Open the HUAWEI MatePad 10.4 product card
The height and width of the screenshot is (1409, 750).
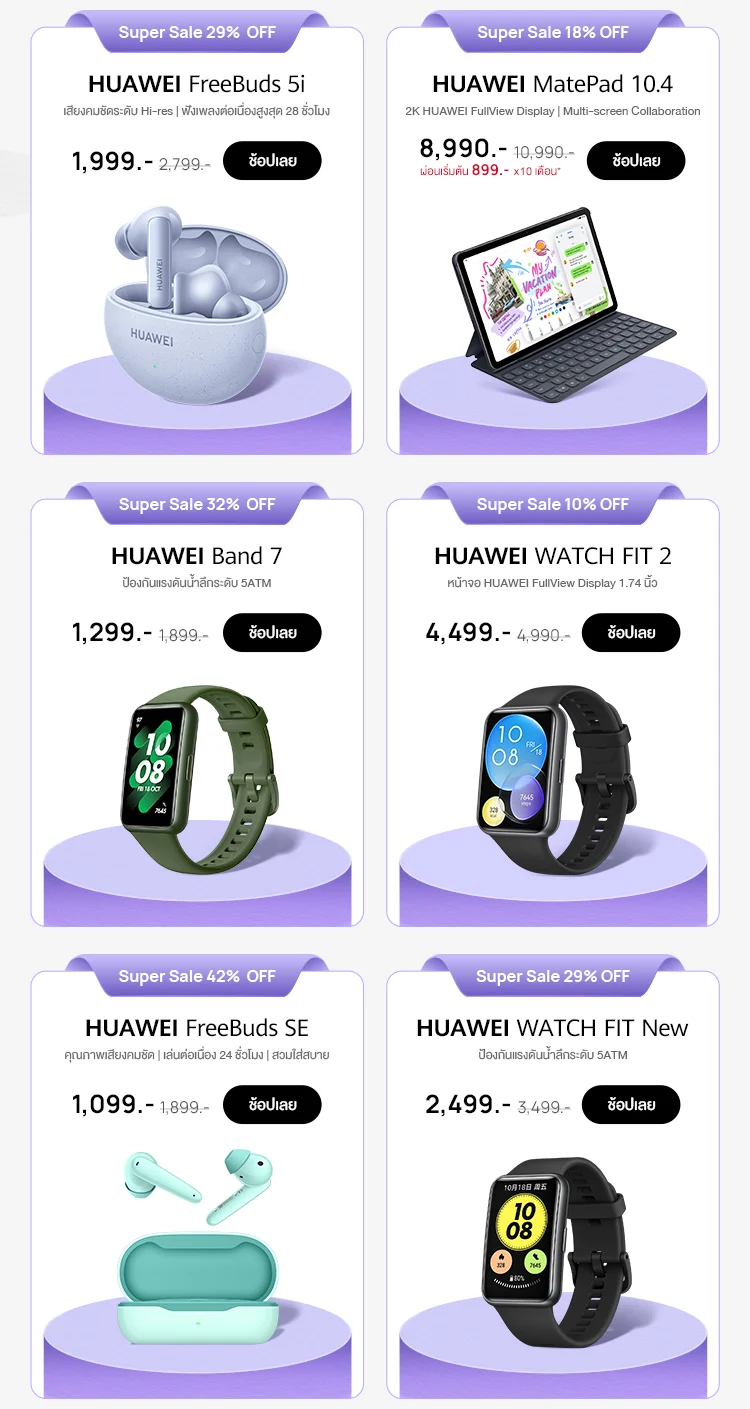click(552, 300)
